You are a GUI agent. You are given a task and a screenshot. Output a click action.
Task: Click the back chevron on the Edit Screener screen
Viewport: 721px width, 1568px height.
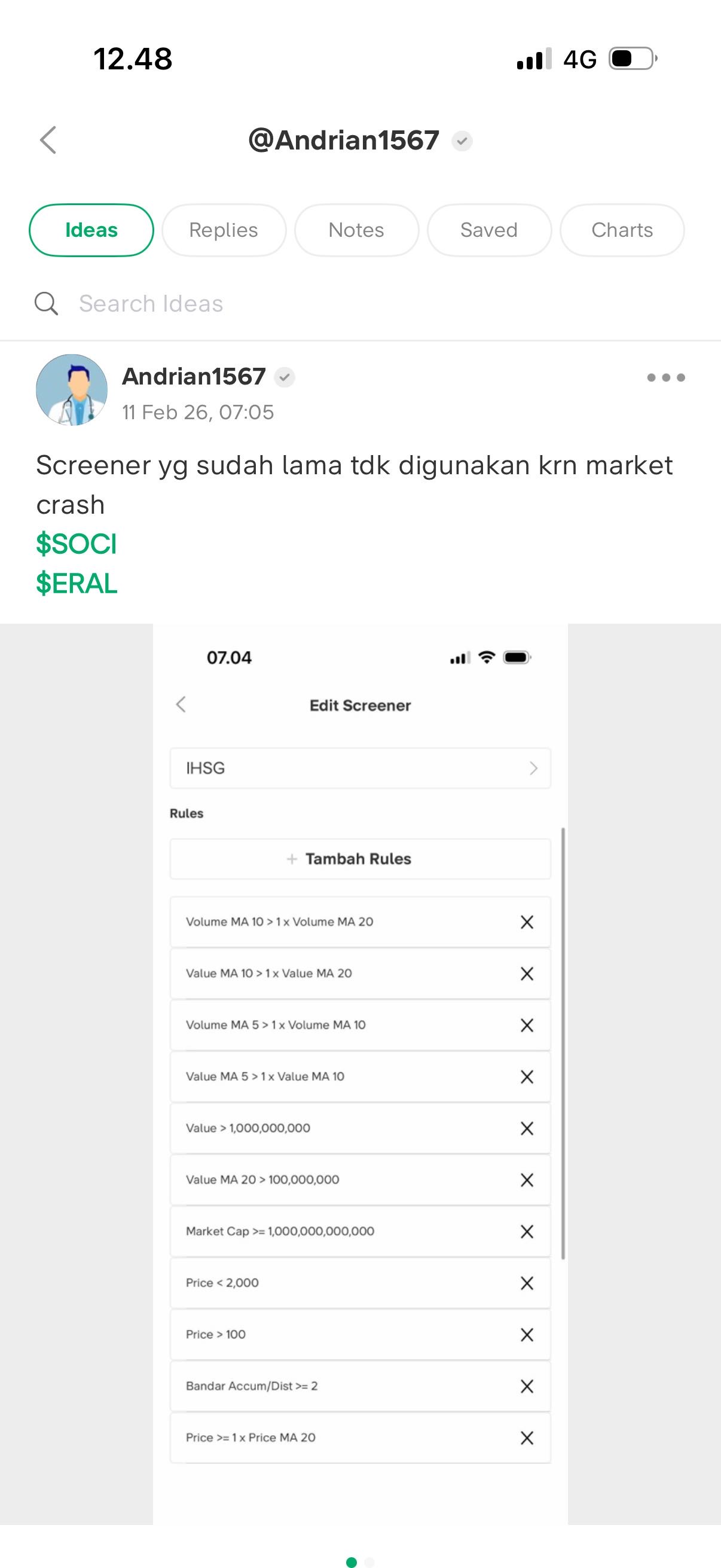181,704
